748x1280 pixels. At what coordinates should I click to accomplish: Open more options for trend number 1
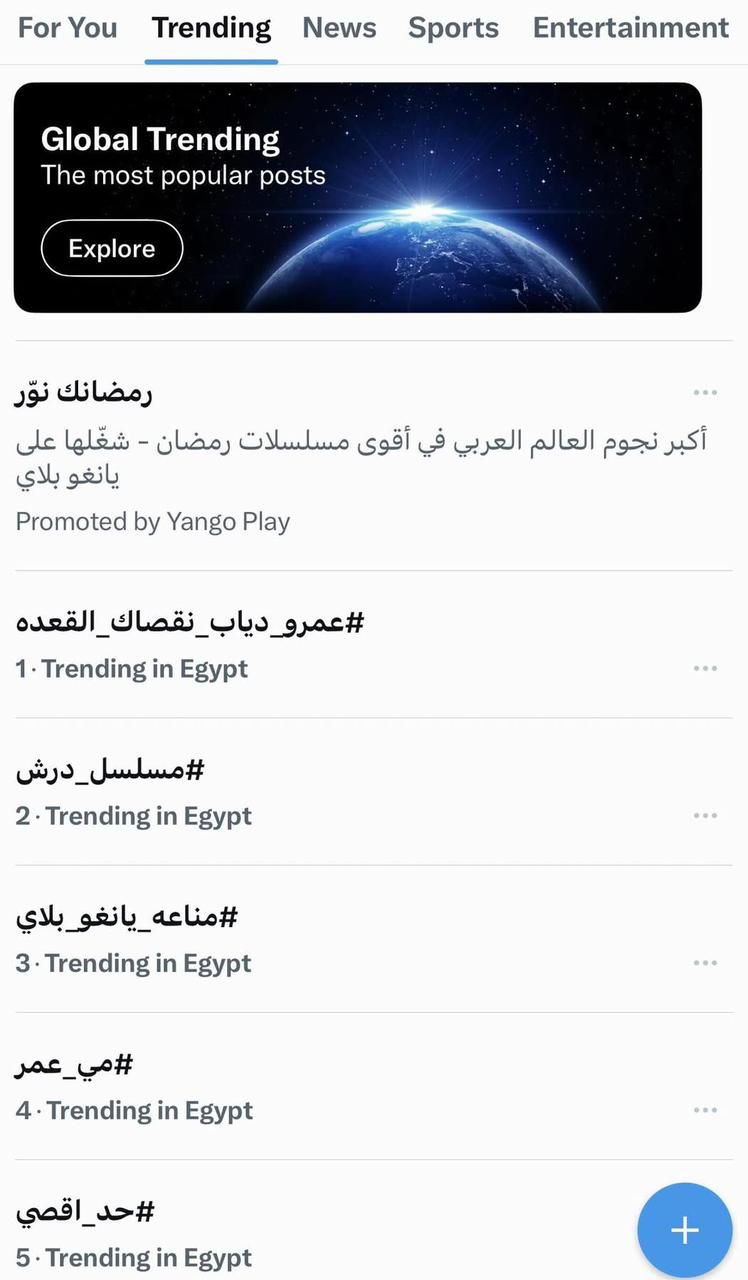pos(705,668)
